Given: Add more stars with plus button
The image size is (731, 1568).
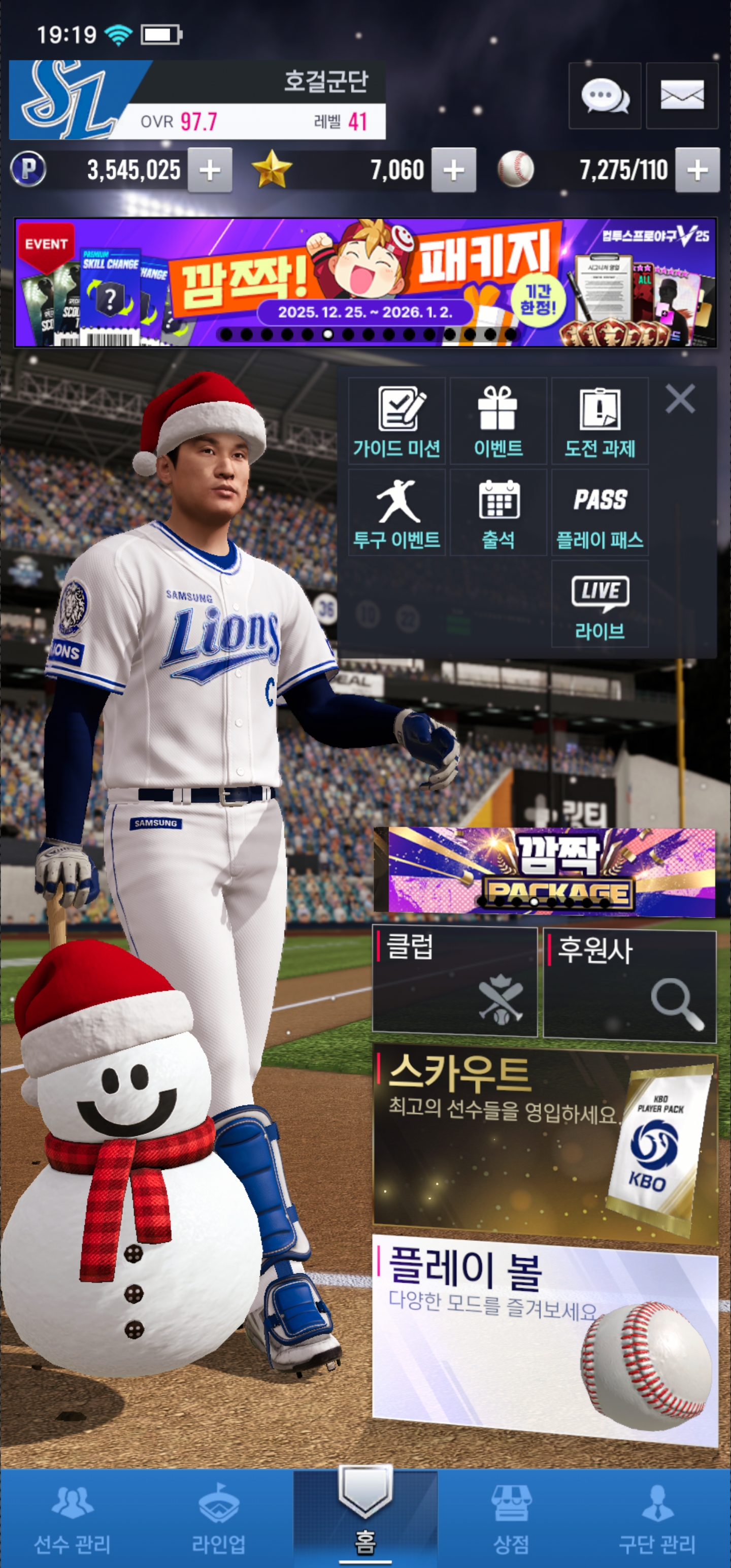Looking at the screenshot, I should [453, 171].
